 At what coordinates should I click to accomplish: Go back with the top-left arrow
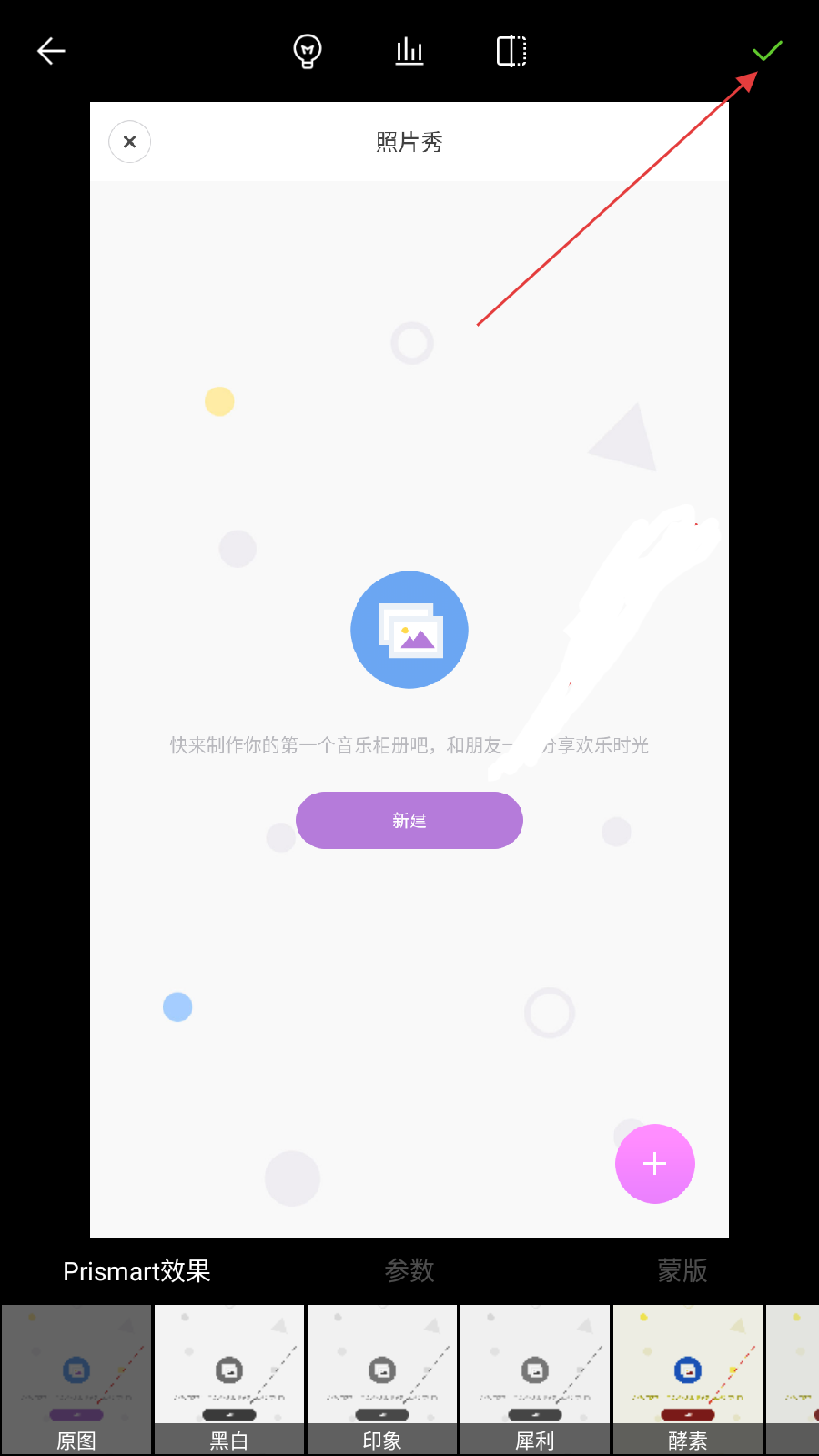pyautogui.click(x=51, y=51)
